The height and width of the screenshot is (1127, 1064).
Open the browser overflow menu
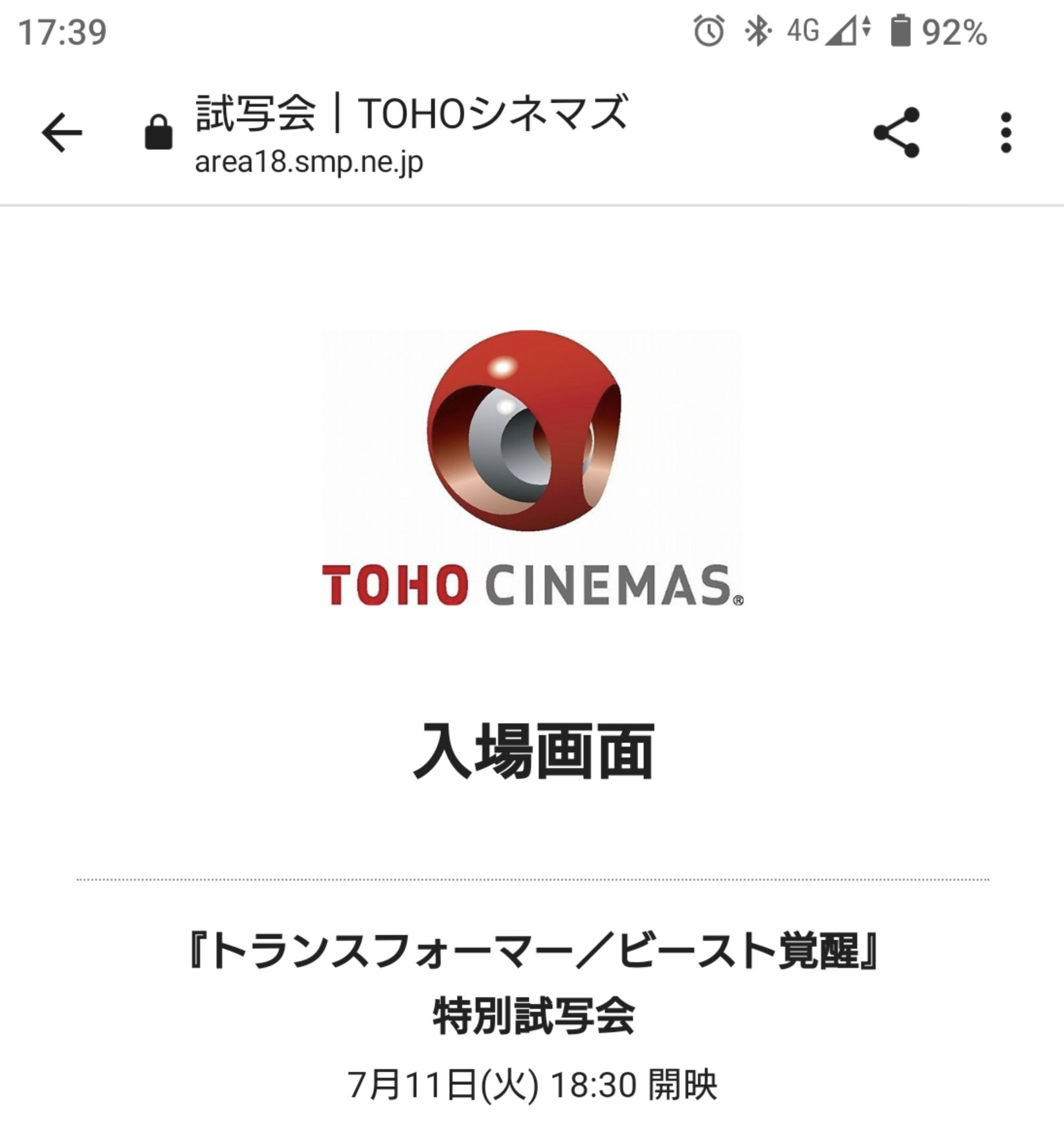click(x=1005, y=133)
